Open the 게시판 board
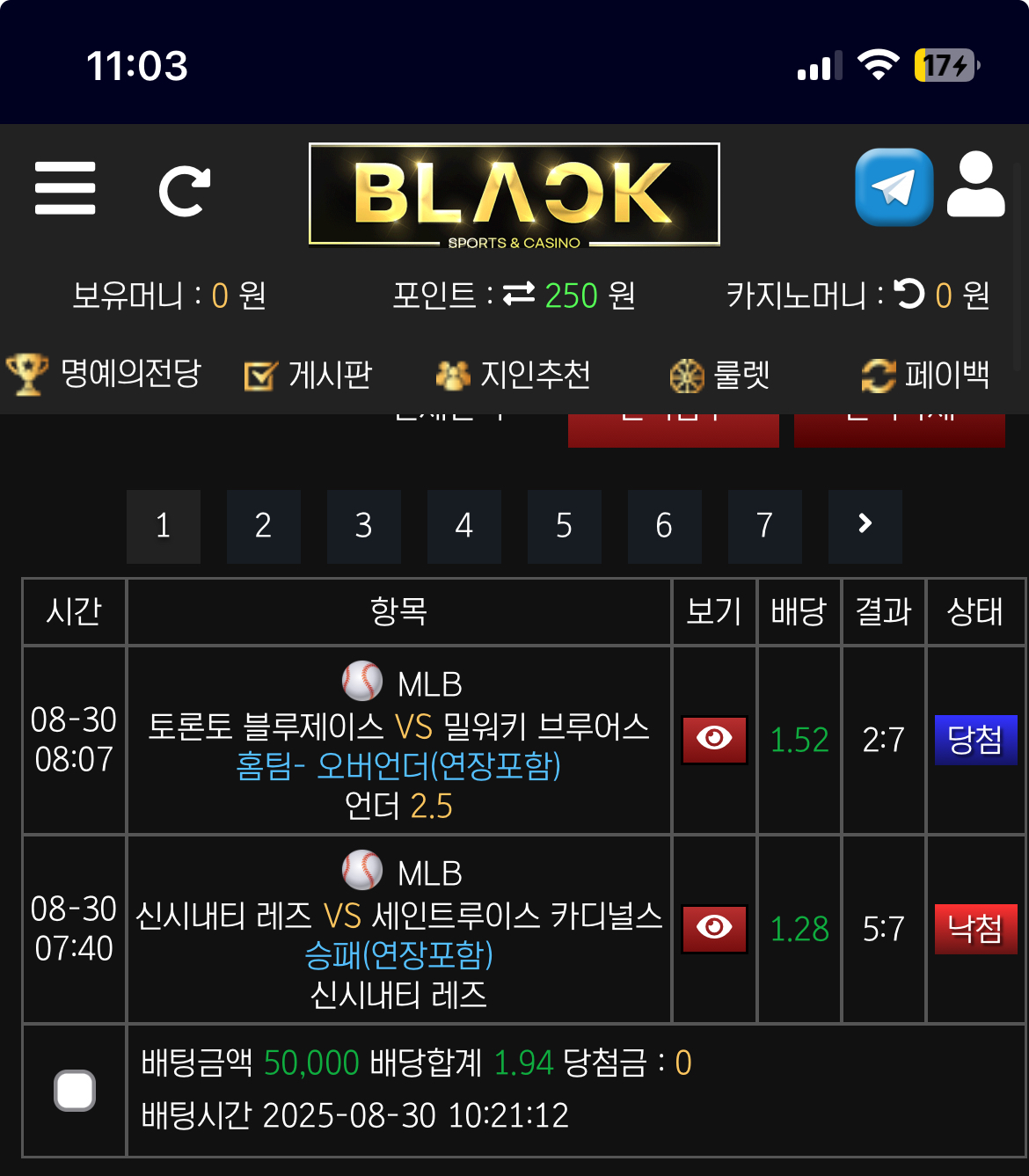This screenshot has height=1176, width=1029. 309,376
